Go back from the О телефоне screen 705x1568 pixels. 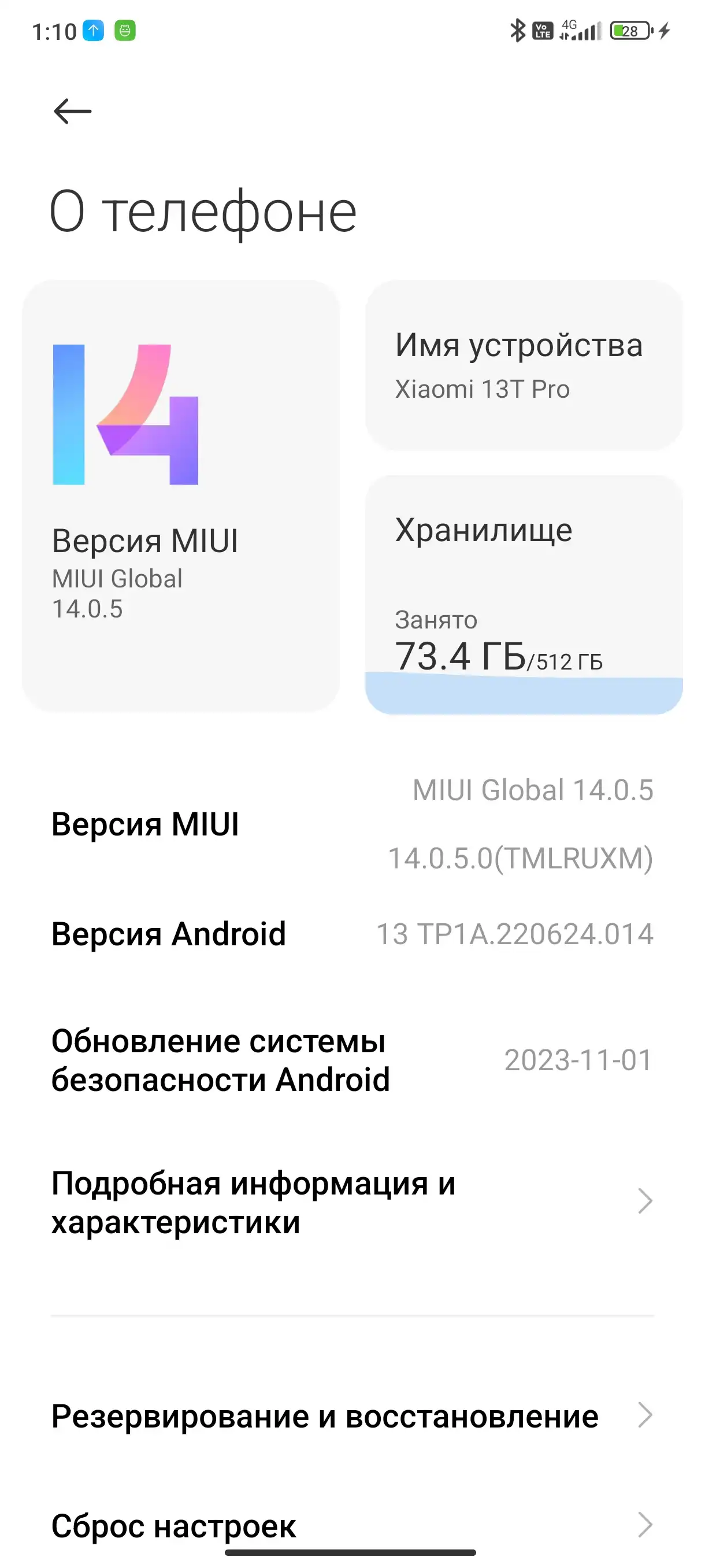(72, 112)
